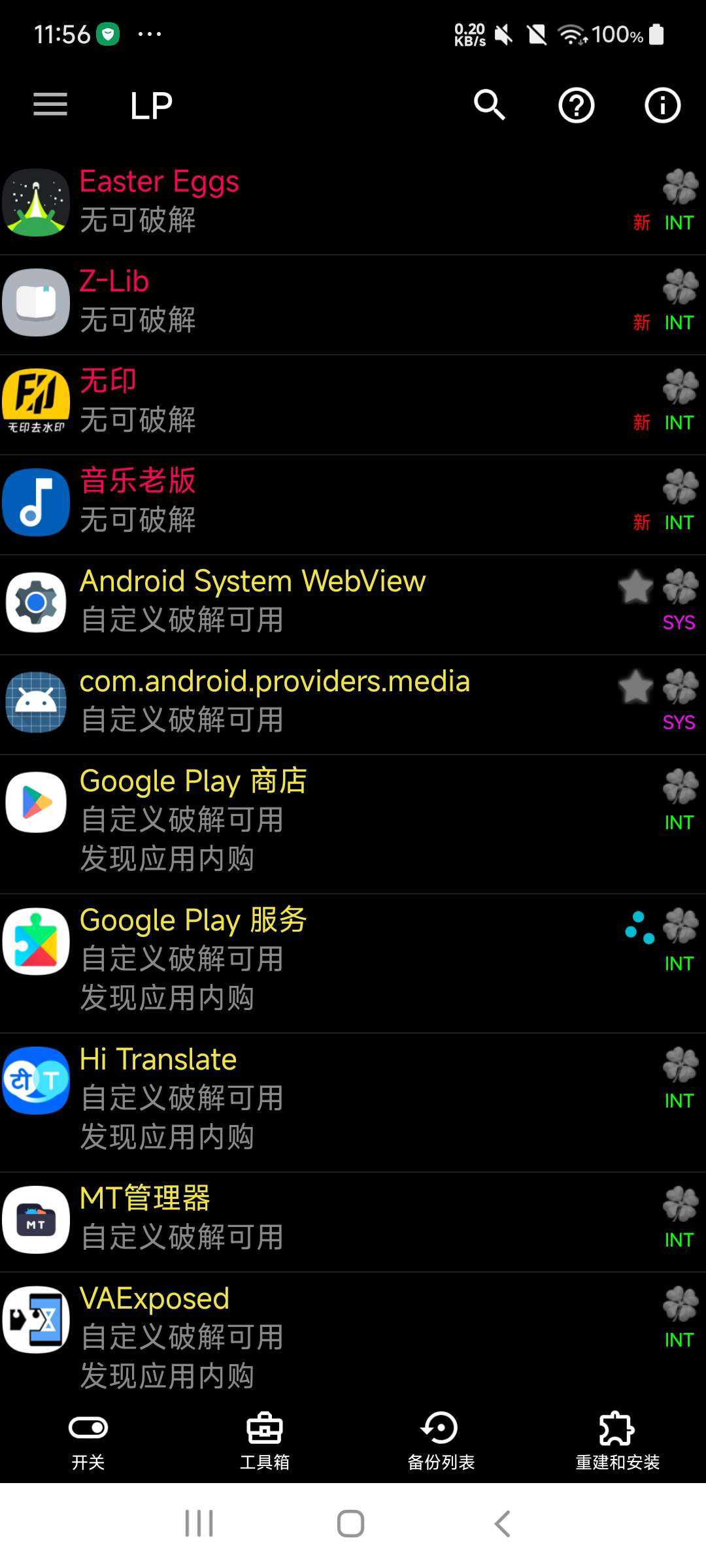Open the Hi Translate entry
Image resolution: width=706 pixels, height=1568 pixels.
coord(353,1102)
